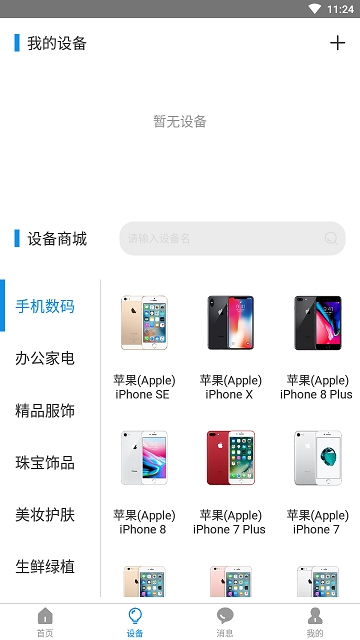Add a new device with plus icon
Image resolution: width=360 pixels, height=640 pixels.
[x=337, y=43]
